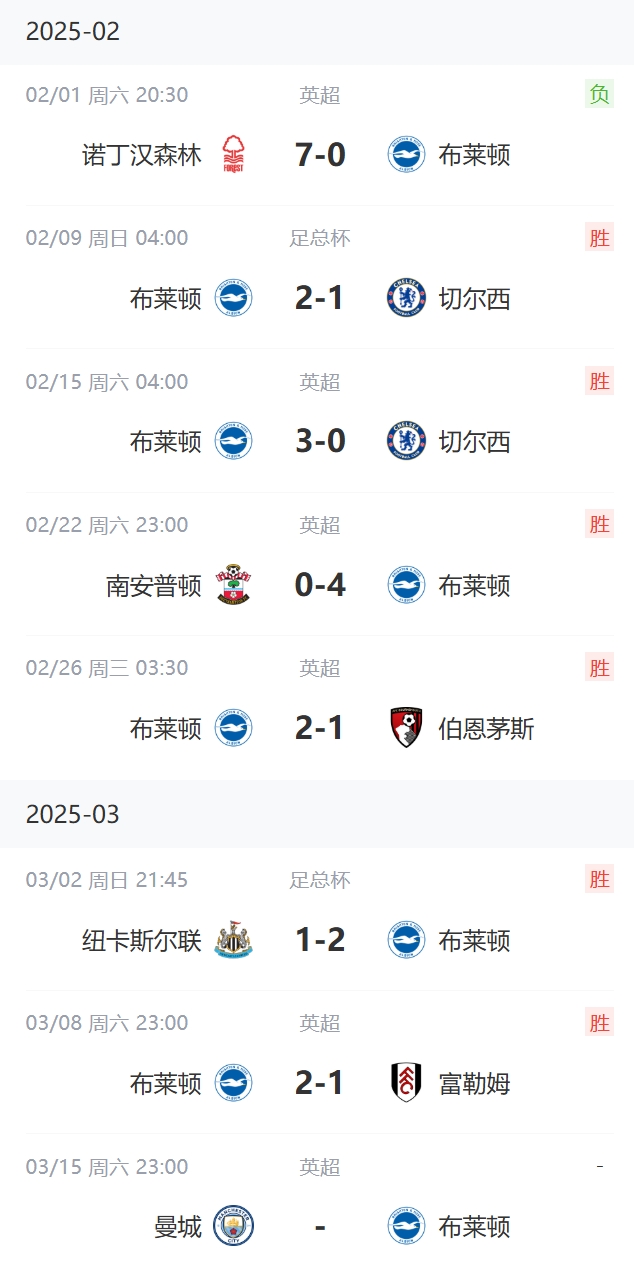Open the upcoming 03/15 Manchester City vs Brighton fixture
The image size is (634, 1277).
click(319, 1226)
